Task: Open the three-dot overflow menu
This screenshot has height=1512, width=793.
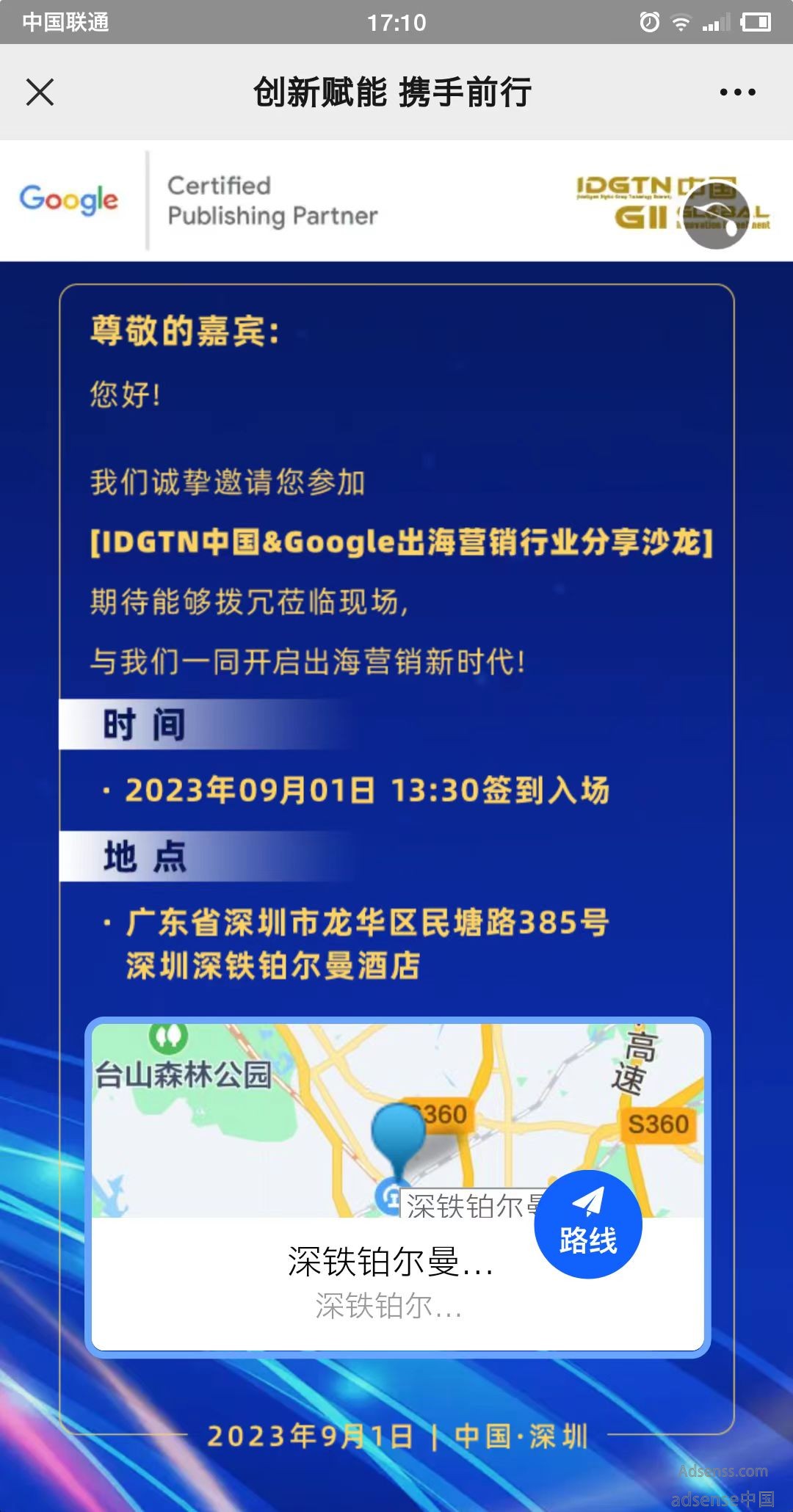Action: pos(737,92)
